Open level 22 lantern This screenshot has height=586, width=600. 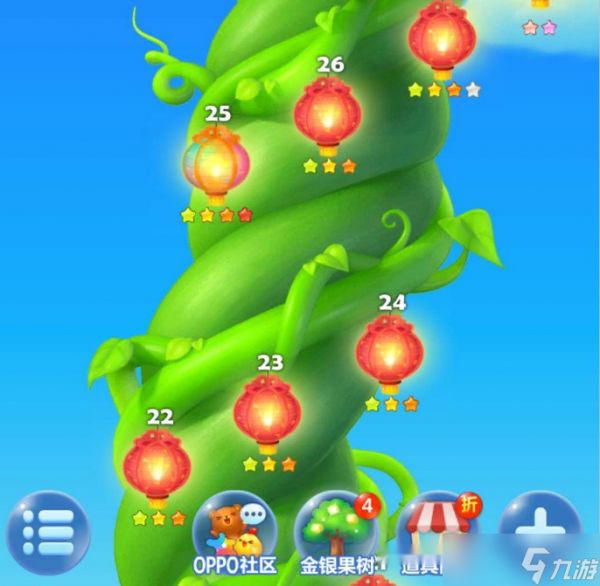(x=156, y=467)
